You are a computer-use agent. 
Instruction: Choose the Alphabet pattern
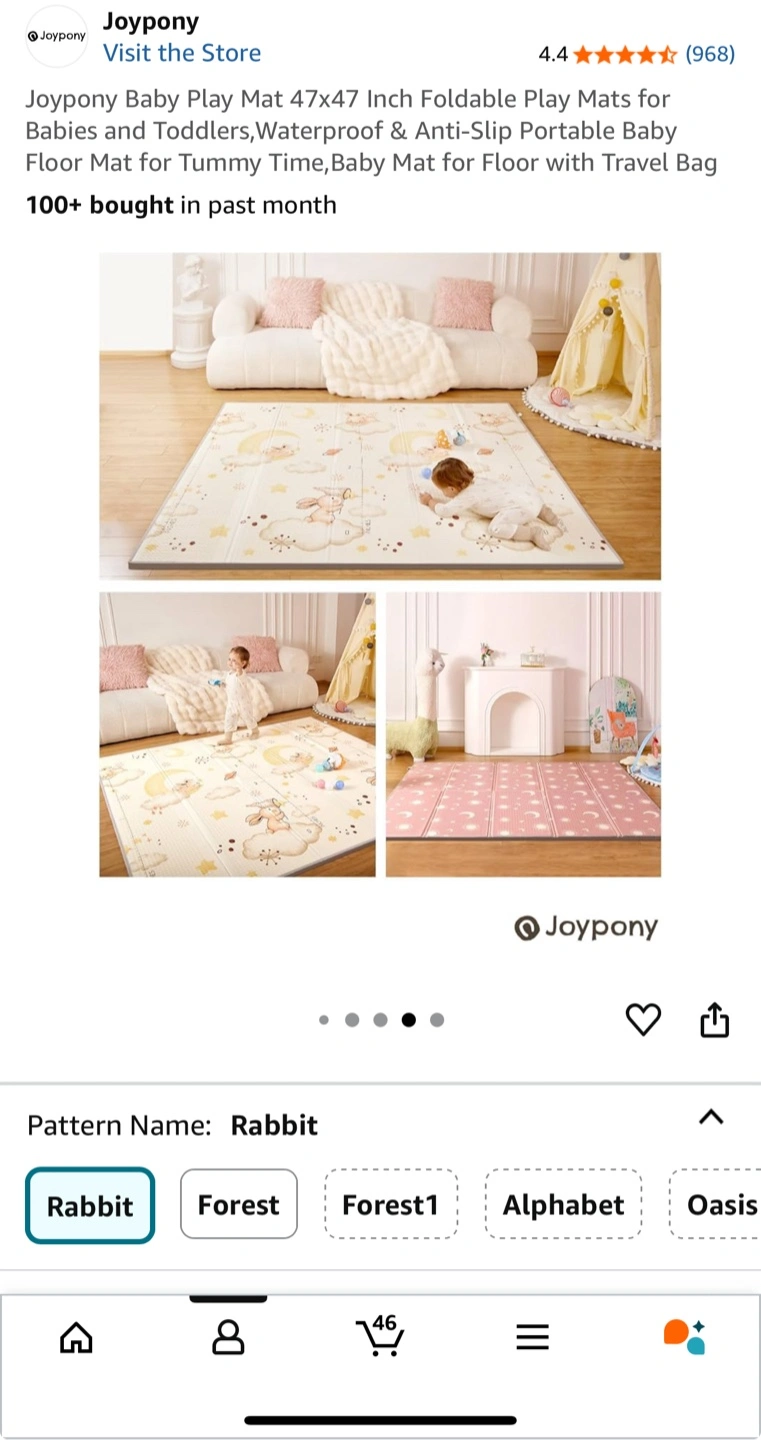point(563,1204)
